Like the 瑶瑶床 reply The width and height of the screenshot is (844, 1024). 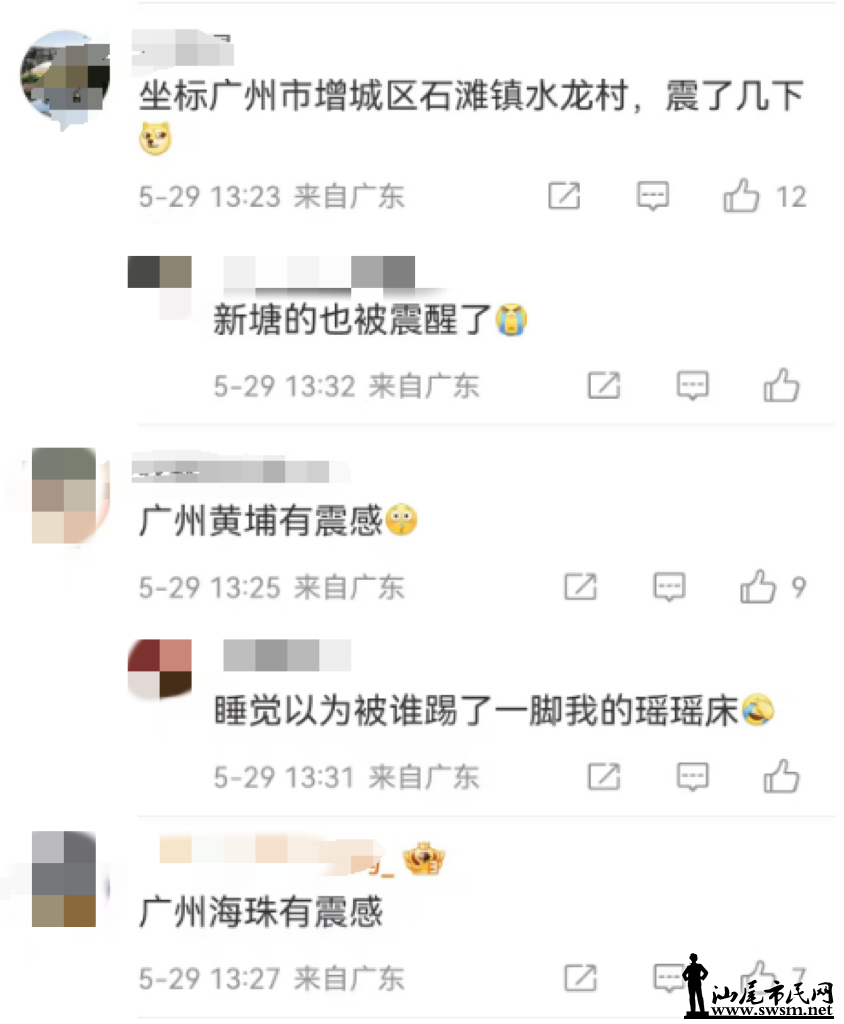(781, 776)
